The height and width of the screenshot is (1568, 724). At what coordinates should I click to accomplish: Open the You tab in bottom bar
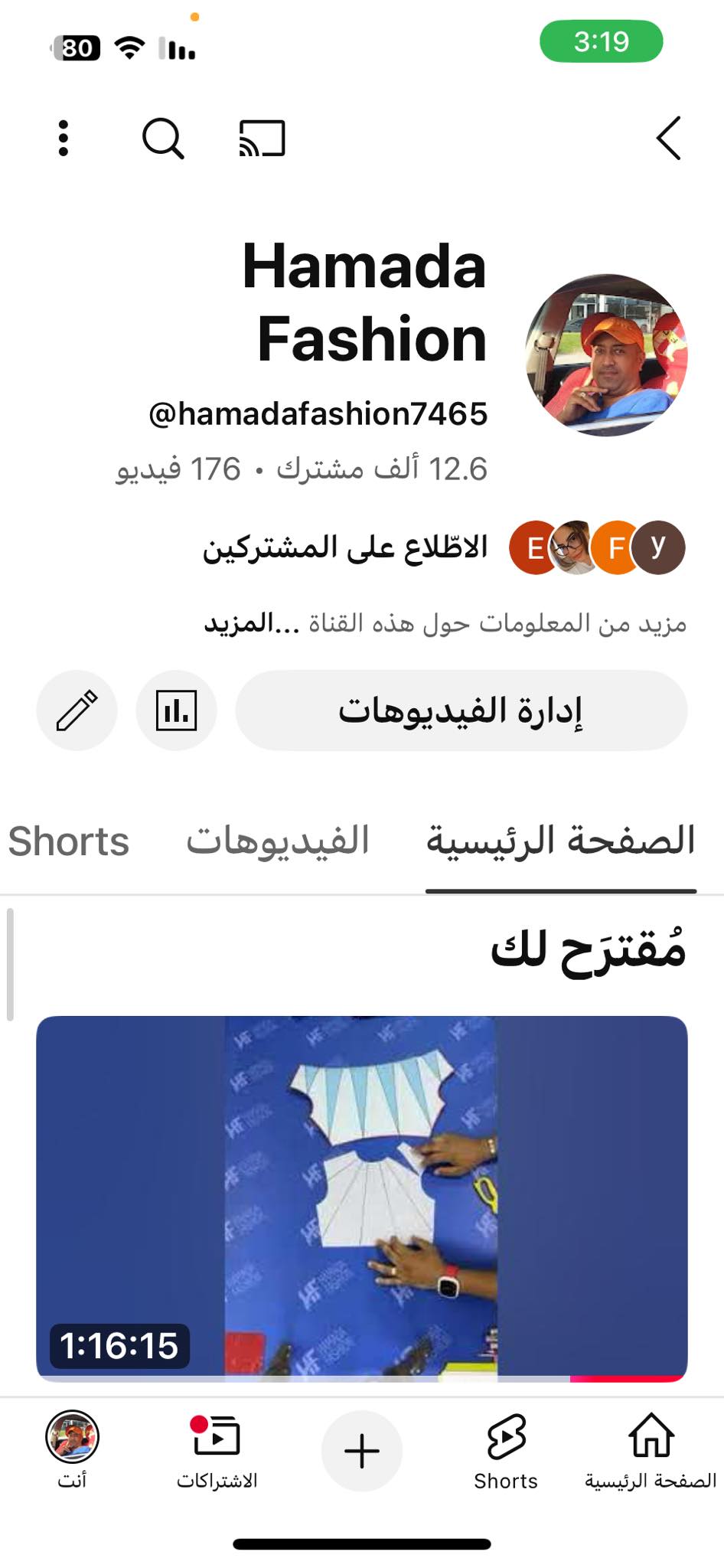(x=73, y=1451)
